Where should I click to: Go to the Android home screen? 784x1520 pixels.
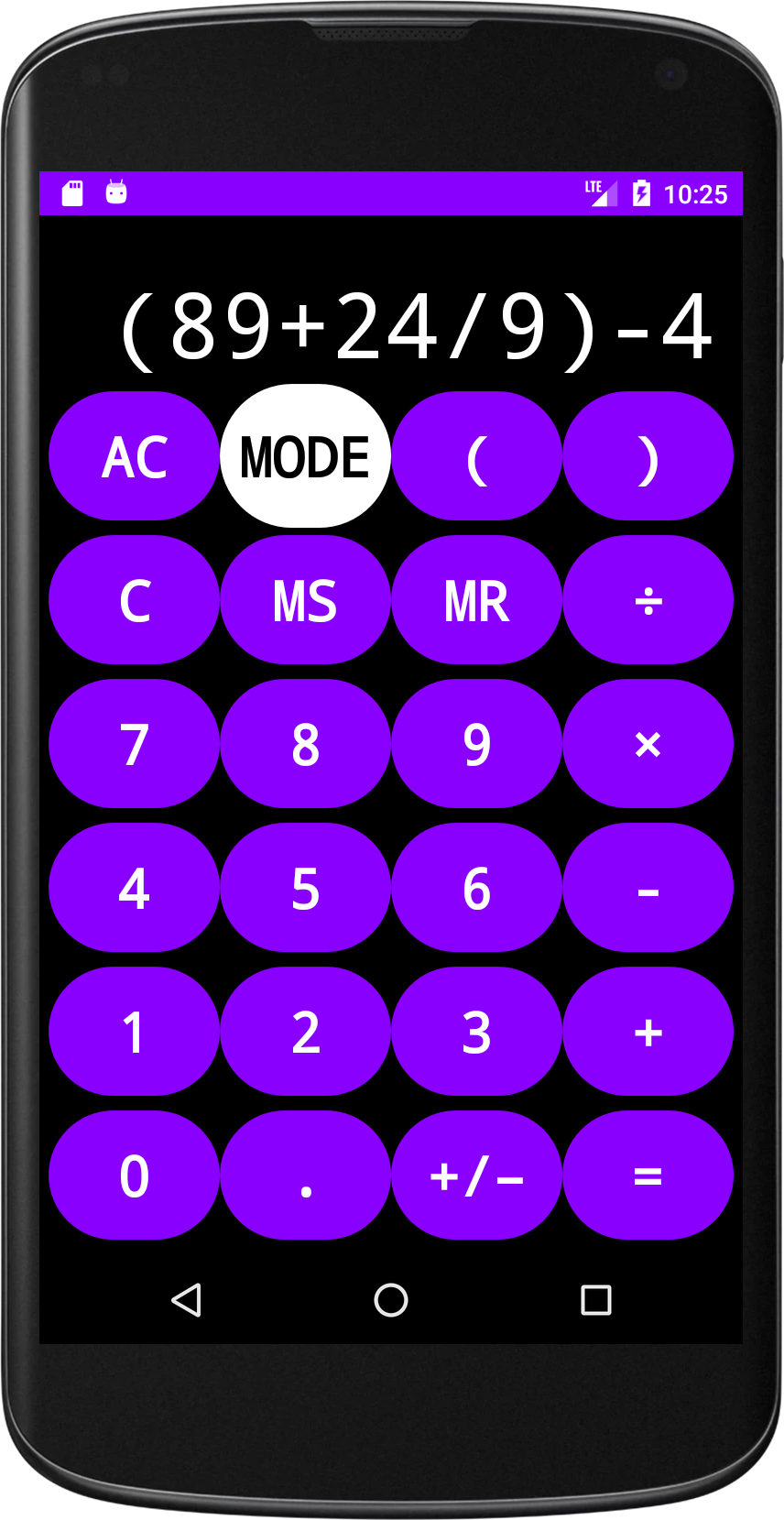coord(391,1299)
